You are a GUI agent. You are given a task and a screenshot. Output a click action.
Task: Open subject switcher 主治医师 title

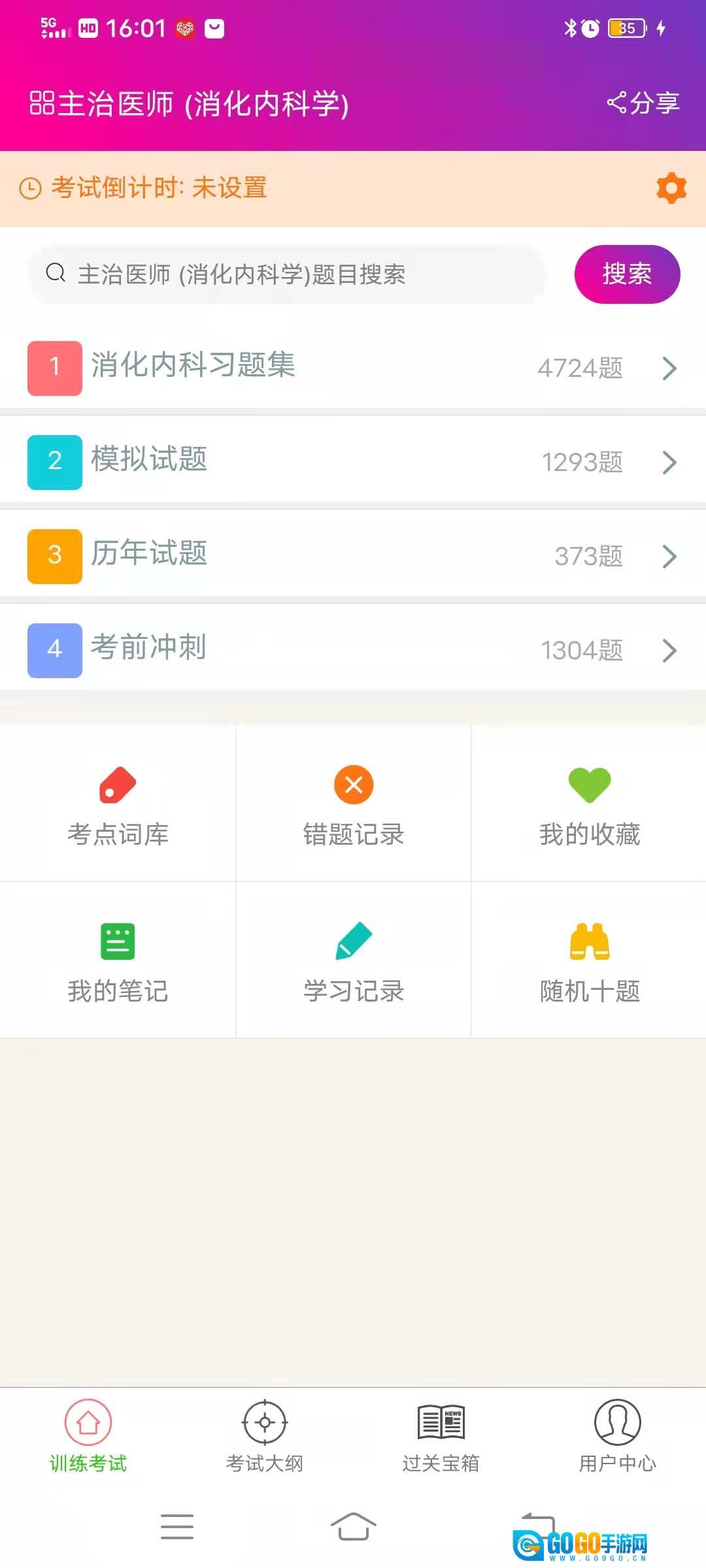[190, 104]
